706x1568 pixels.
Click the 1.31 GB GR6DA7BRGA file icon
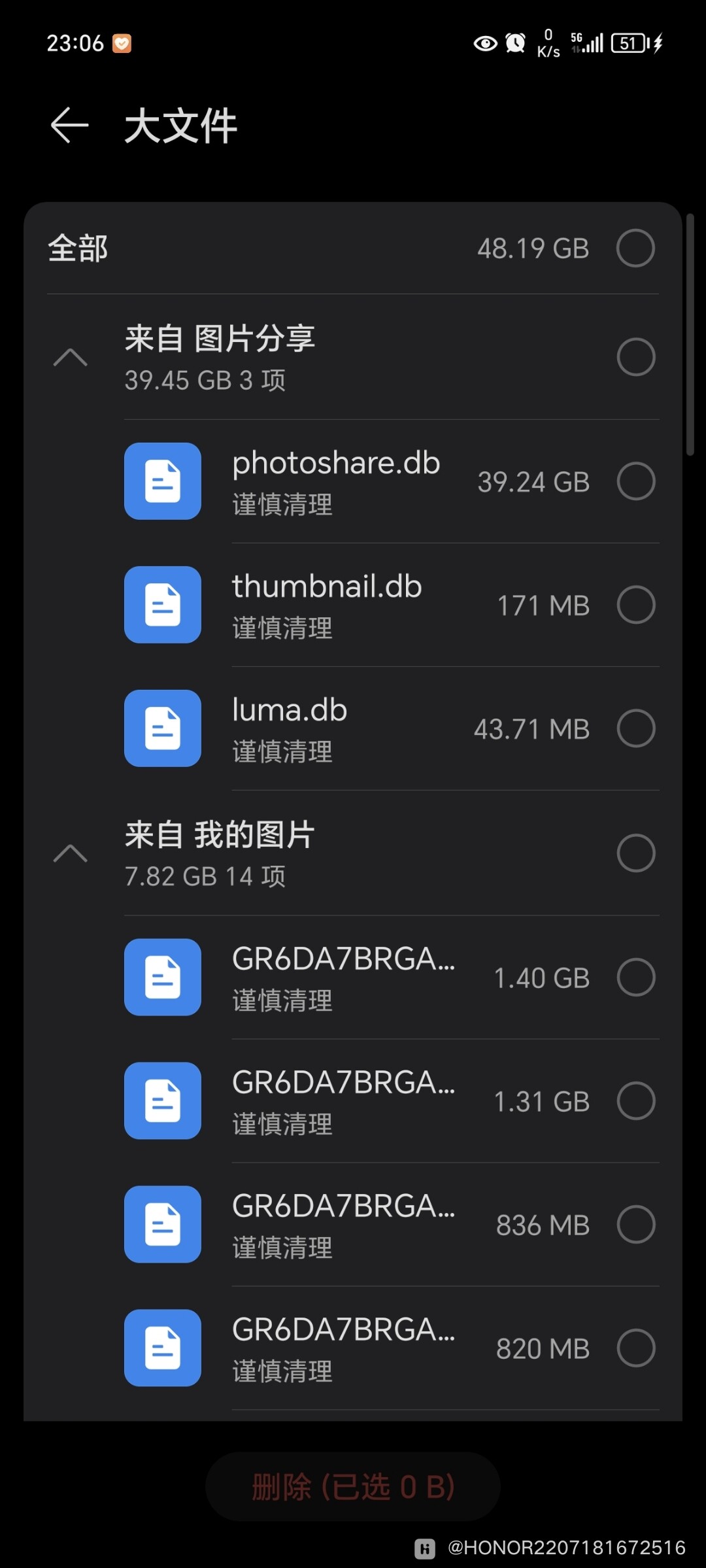click(162, 1101)
